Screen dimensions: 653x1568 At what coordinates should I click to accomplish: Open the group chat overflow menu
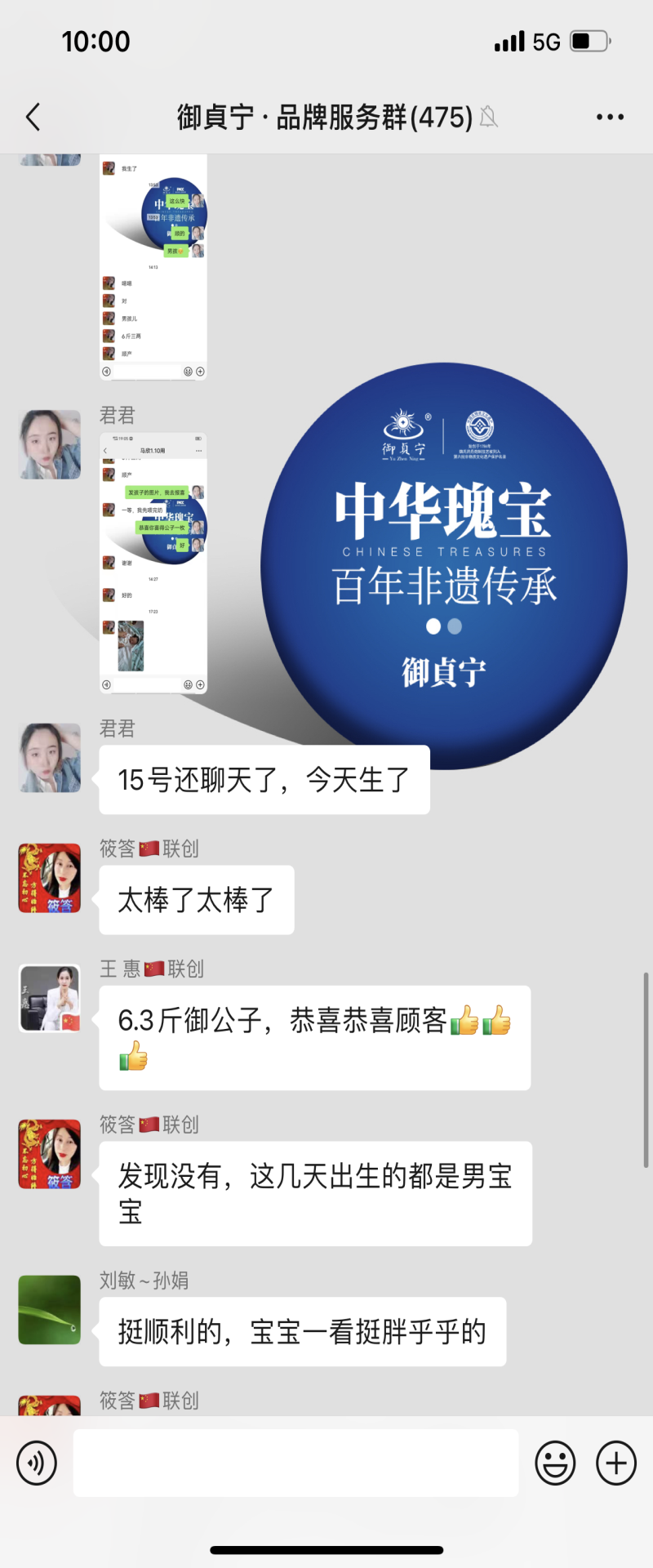click(610, 118)
